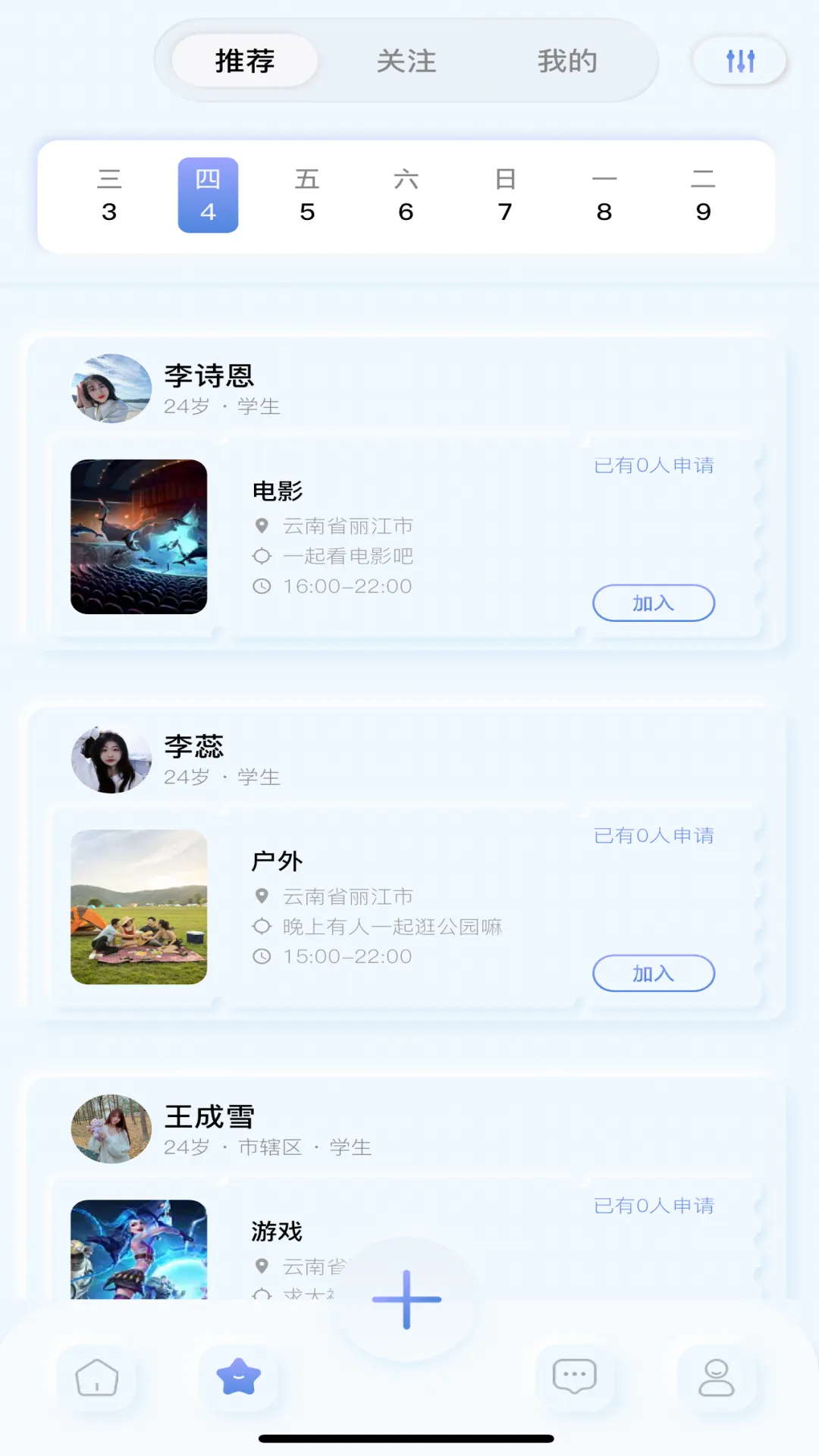Click the location pin icon for 电影 activity
The height and width of the screenshot is (1456, 819).
coord(262,525)
